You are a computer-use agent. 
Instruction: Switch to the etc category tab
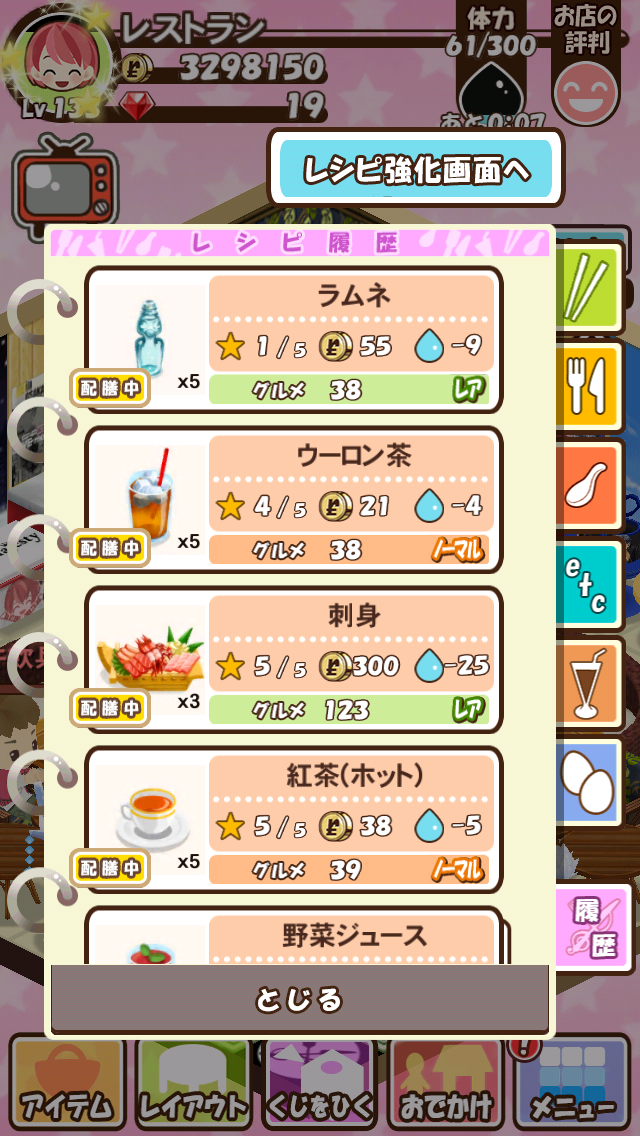(590, 585)
